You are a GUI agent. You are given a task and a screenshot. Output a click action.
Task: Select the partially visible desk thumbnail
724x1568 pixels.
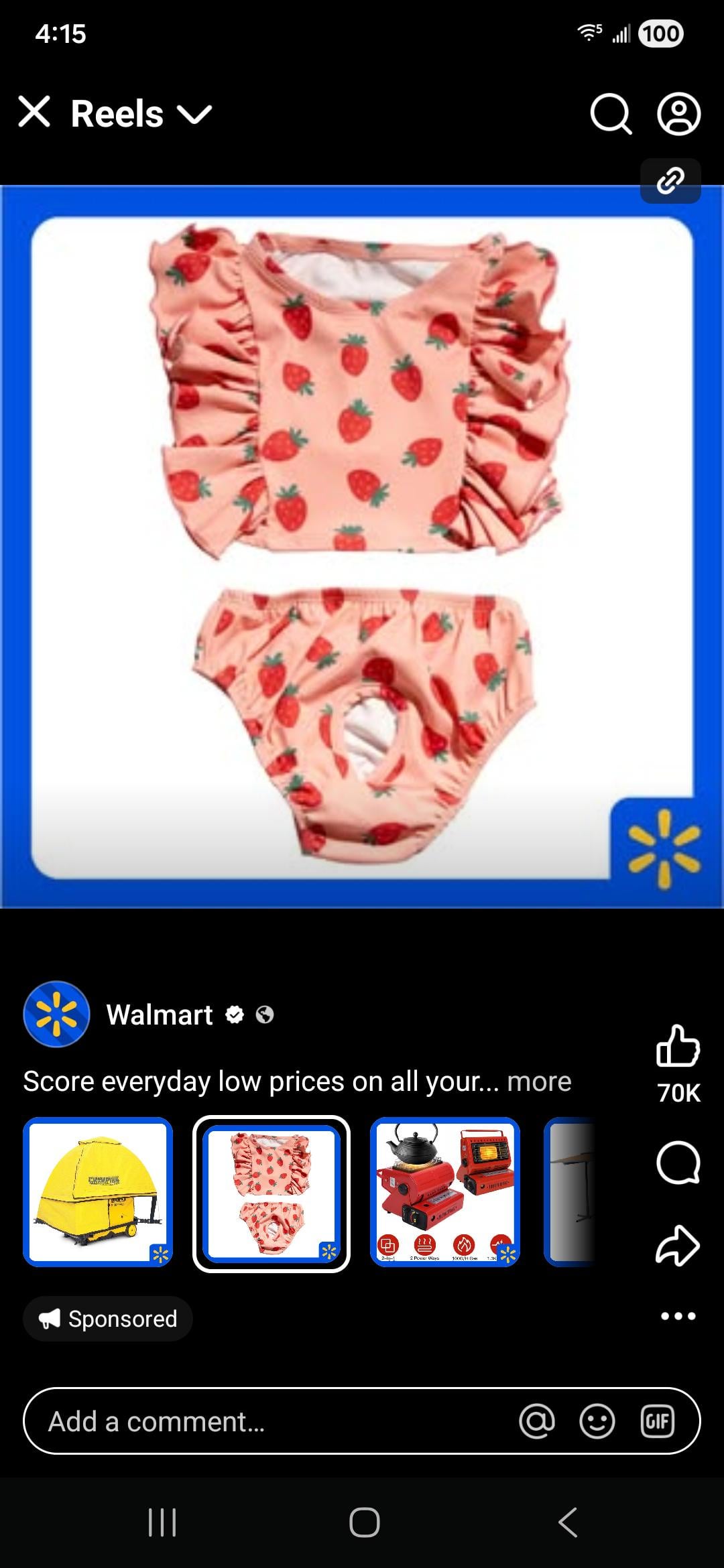click(570, 1192)
